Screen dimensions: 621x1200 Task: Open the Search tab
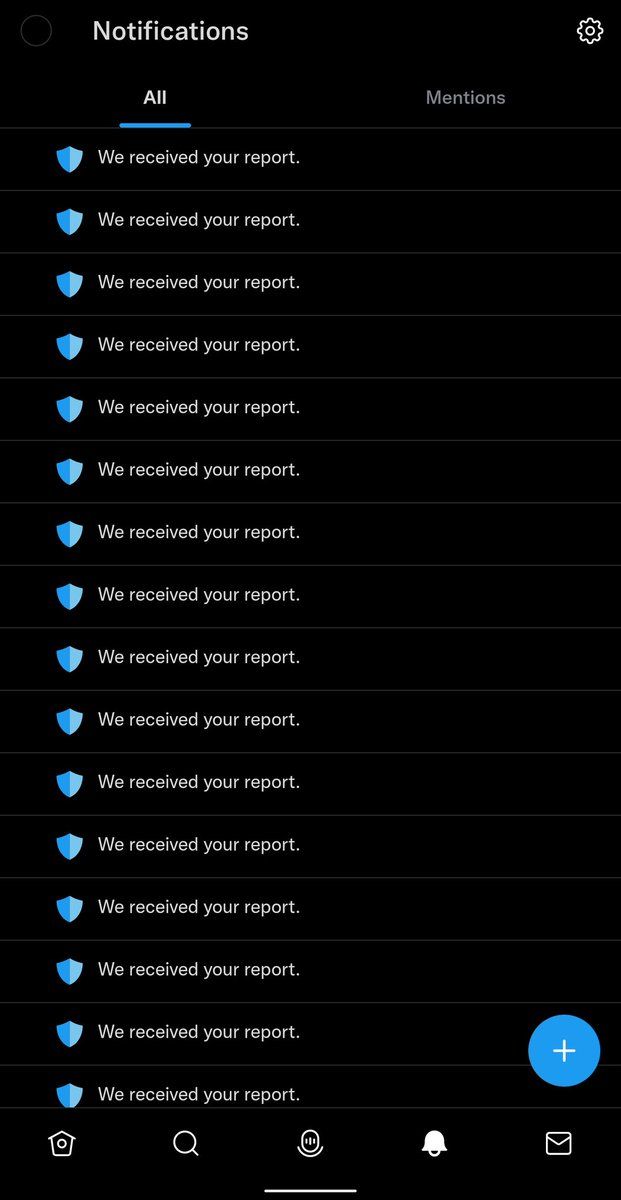pyautogui.click(x=186, y=1143)
